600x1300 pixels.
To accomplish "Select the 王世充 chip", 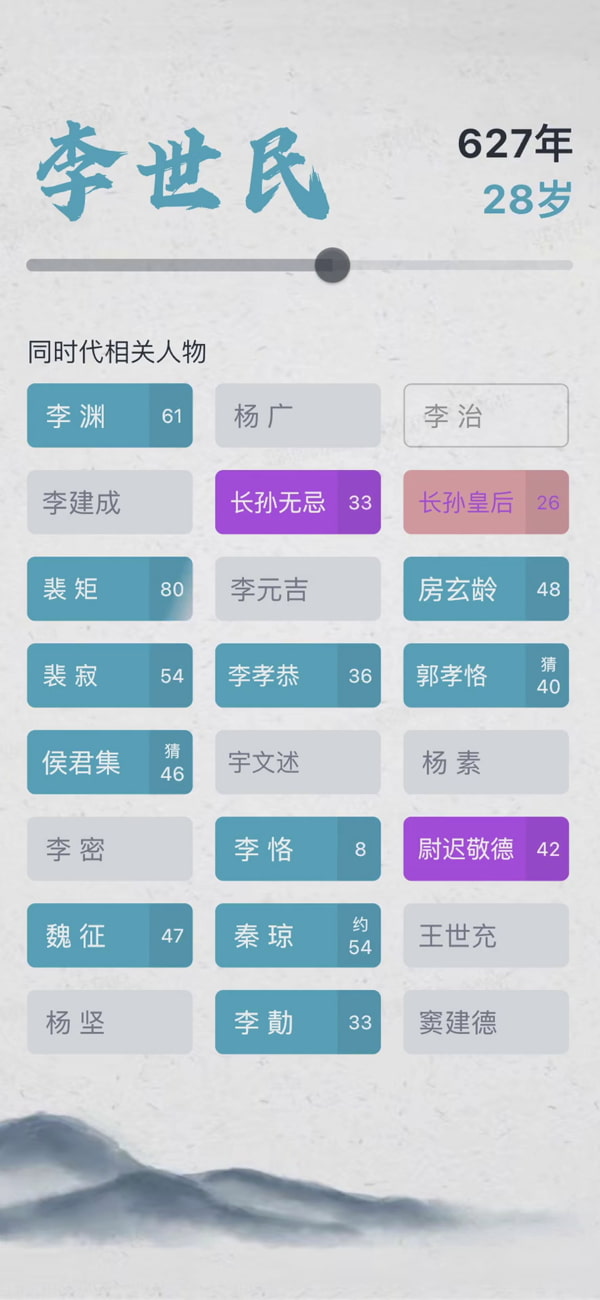I will tap(486, 936).
